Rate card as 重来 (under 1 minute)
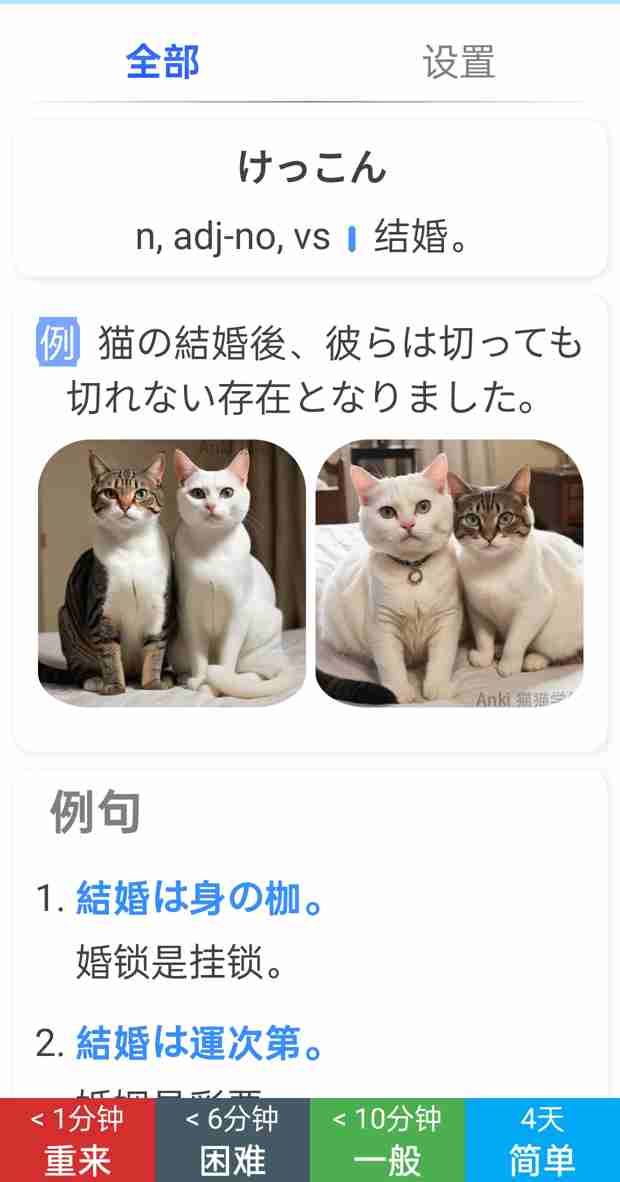The height and width of the screenshot is (1182, 620). (77, 1141)
